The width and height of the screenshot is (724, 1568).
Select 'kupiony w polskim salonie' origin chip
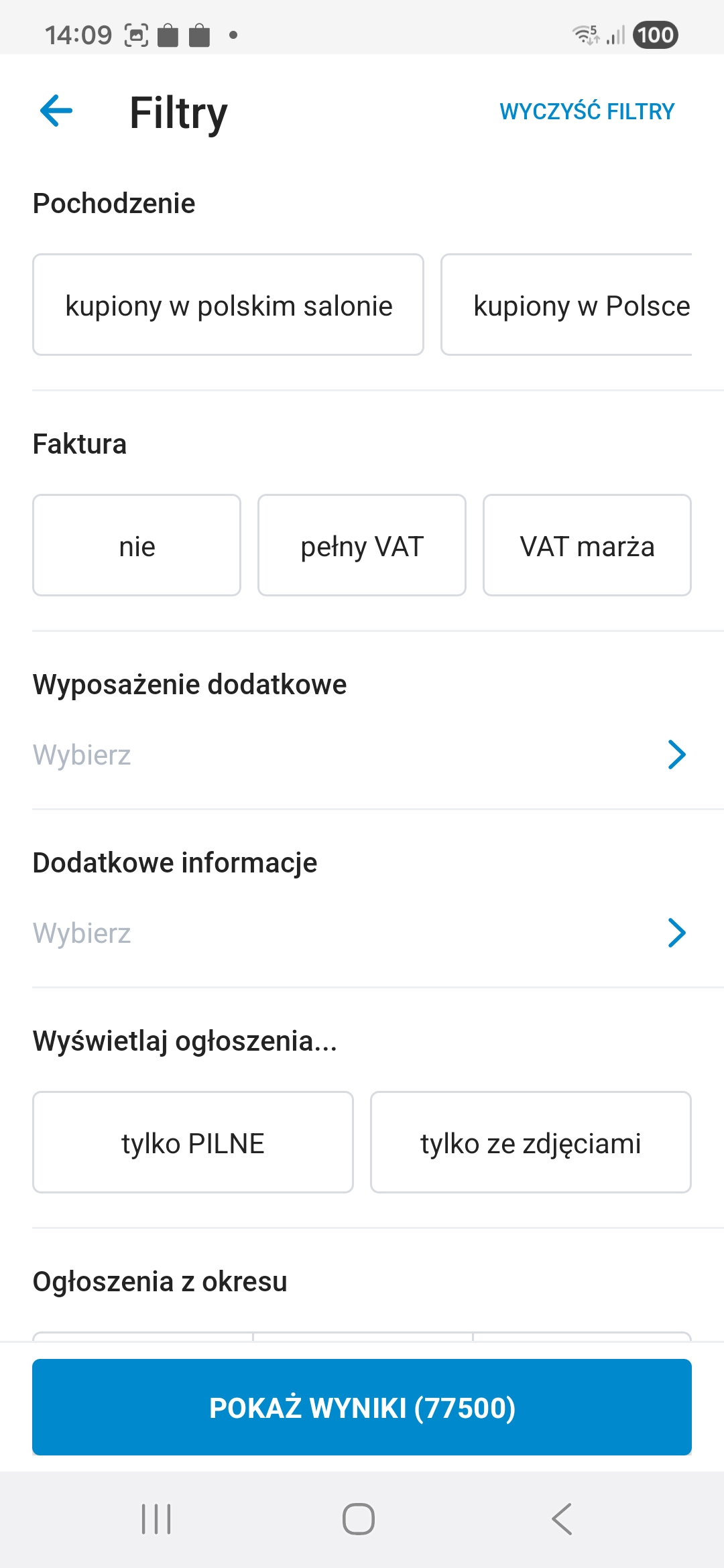(x=228, y=305)
